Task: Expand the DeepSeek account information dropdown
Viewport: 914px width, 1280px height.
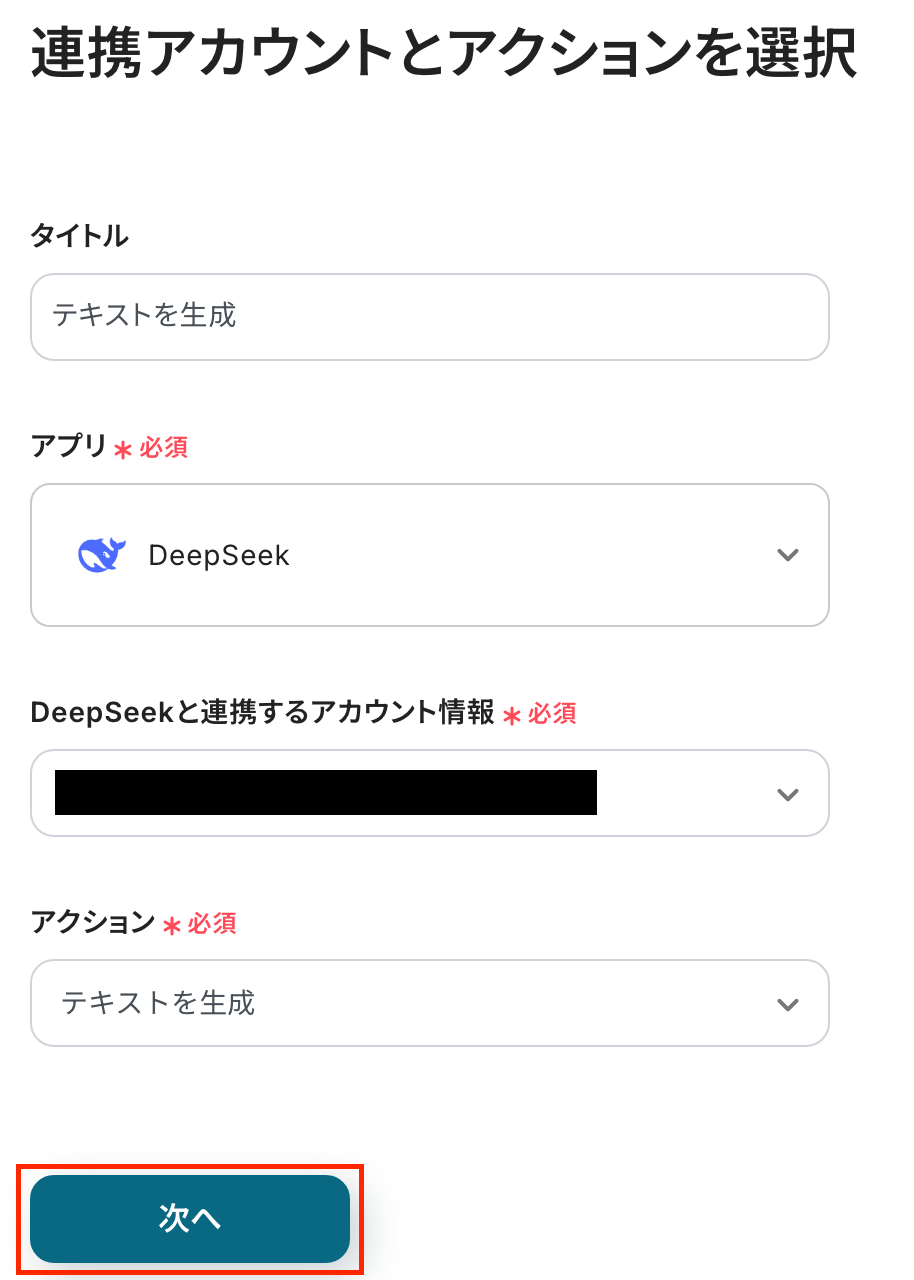Action: [429, 793]
